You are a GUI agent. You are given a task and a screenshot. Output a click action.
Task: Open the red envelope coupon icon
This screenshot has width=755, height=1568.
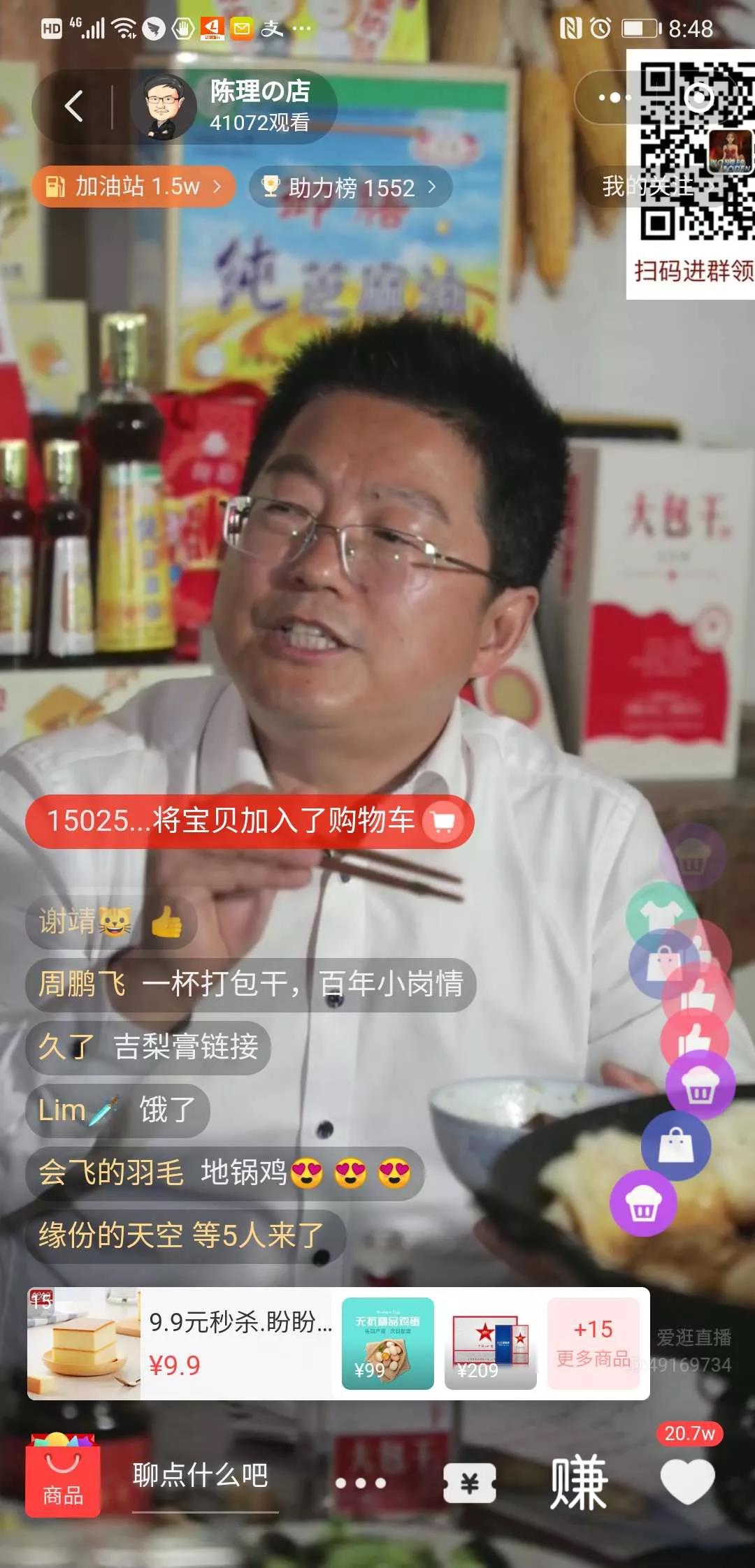click(x=469, y=1482)
